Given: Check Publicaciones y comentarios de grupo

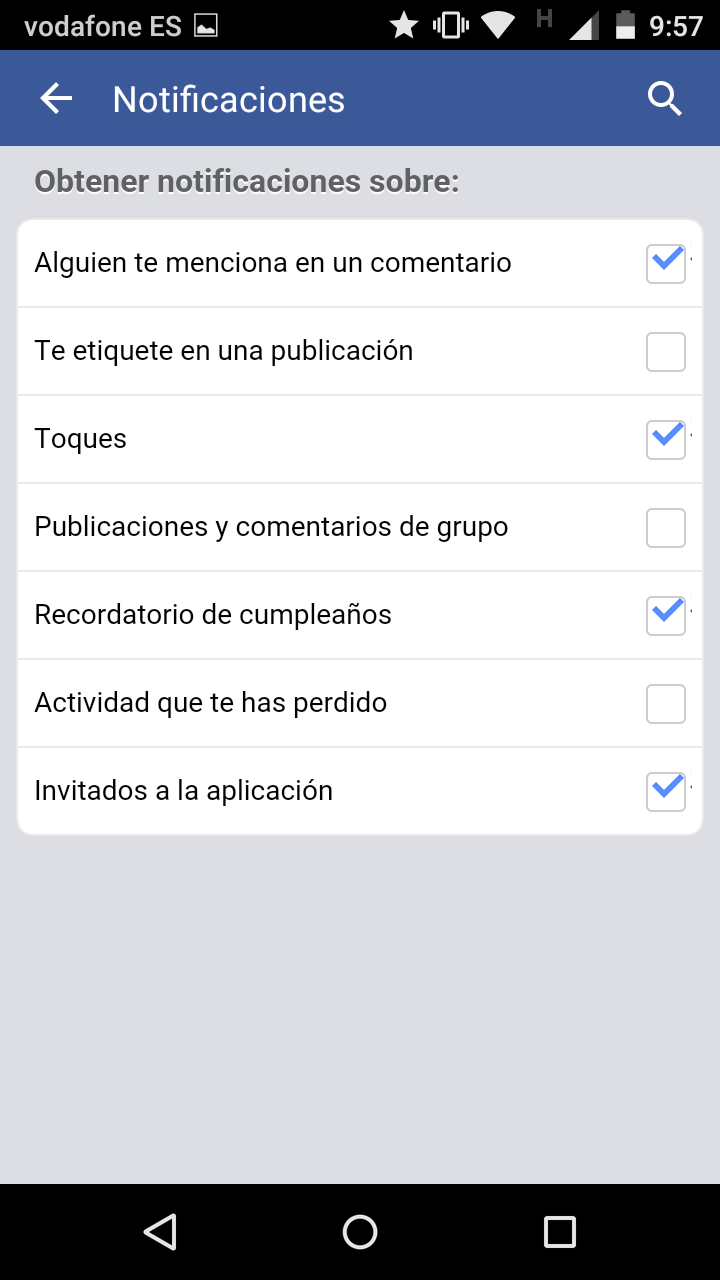Looking at the screenshot, I should click(x=666, y=528).
